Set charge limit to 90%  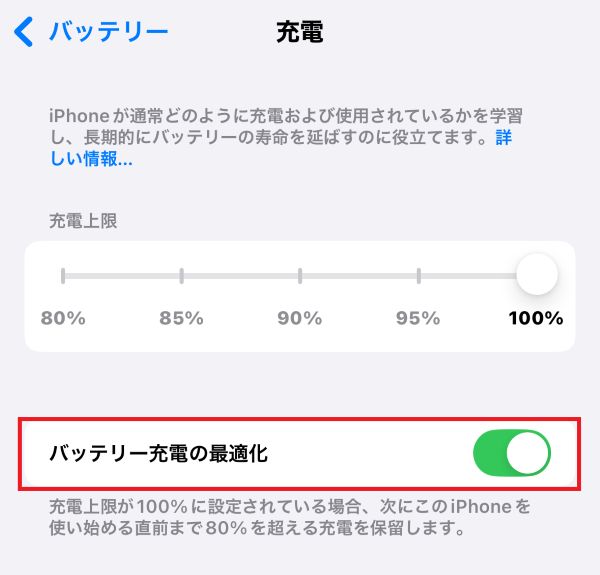[300, 275]
